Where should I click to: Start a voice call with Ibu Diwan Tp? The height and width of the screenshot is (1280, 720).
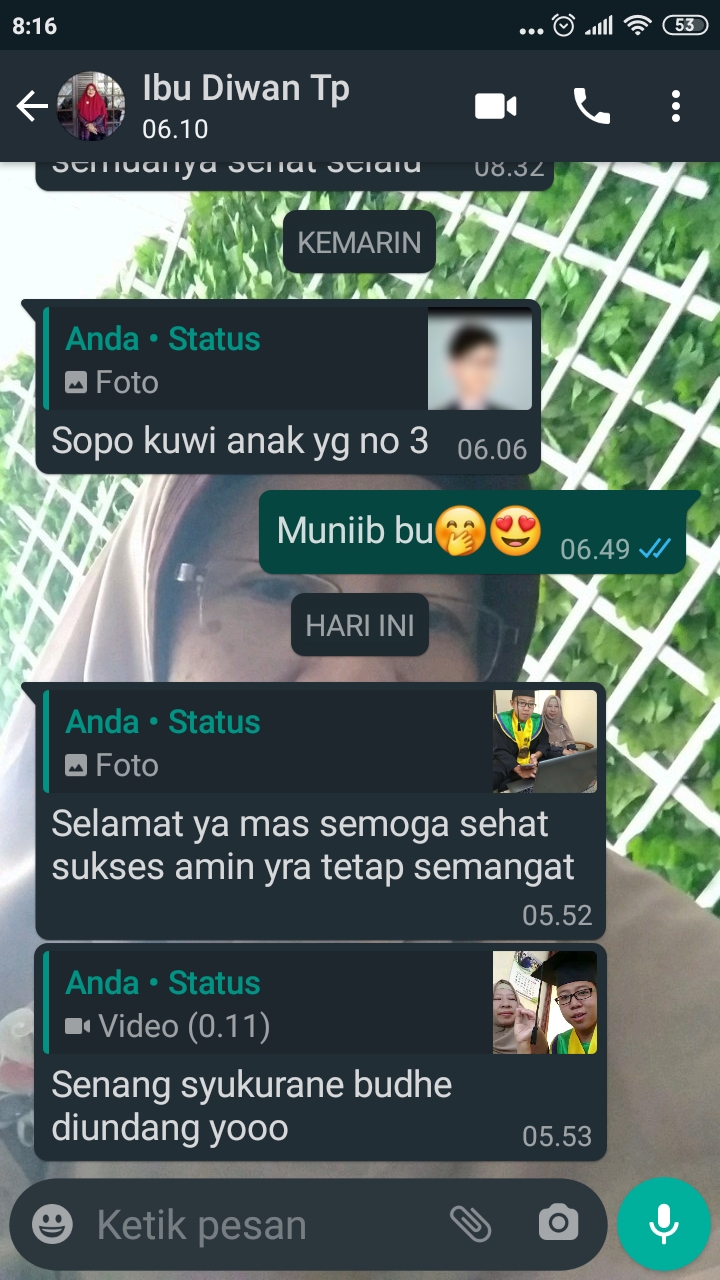point(591,106)
